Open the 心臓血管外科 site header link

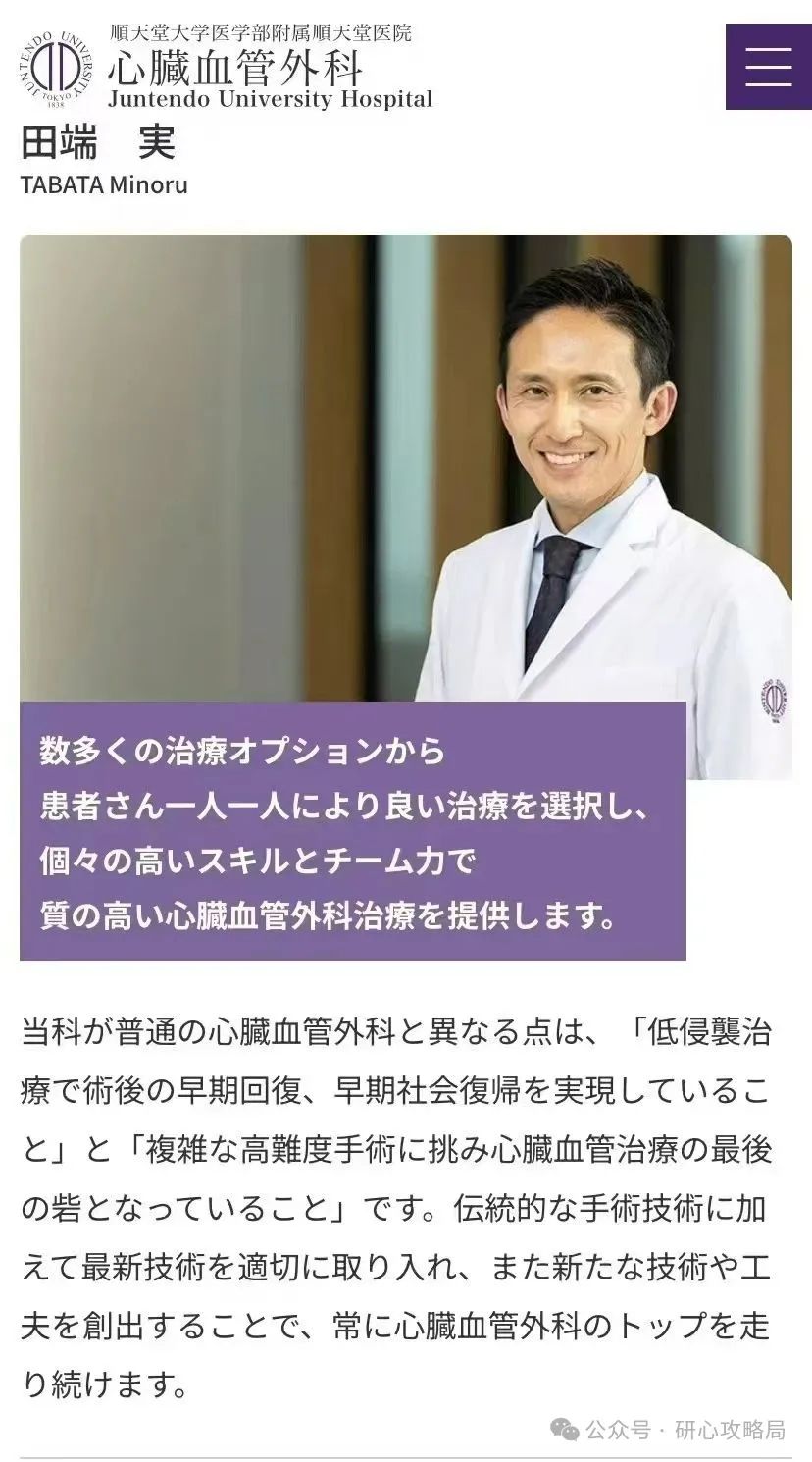(235, 67)
